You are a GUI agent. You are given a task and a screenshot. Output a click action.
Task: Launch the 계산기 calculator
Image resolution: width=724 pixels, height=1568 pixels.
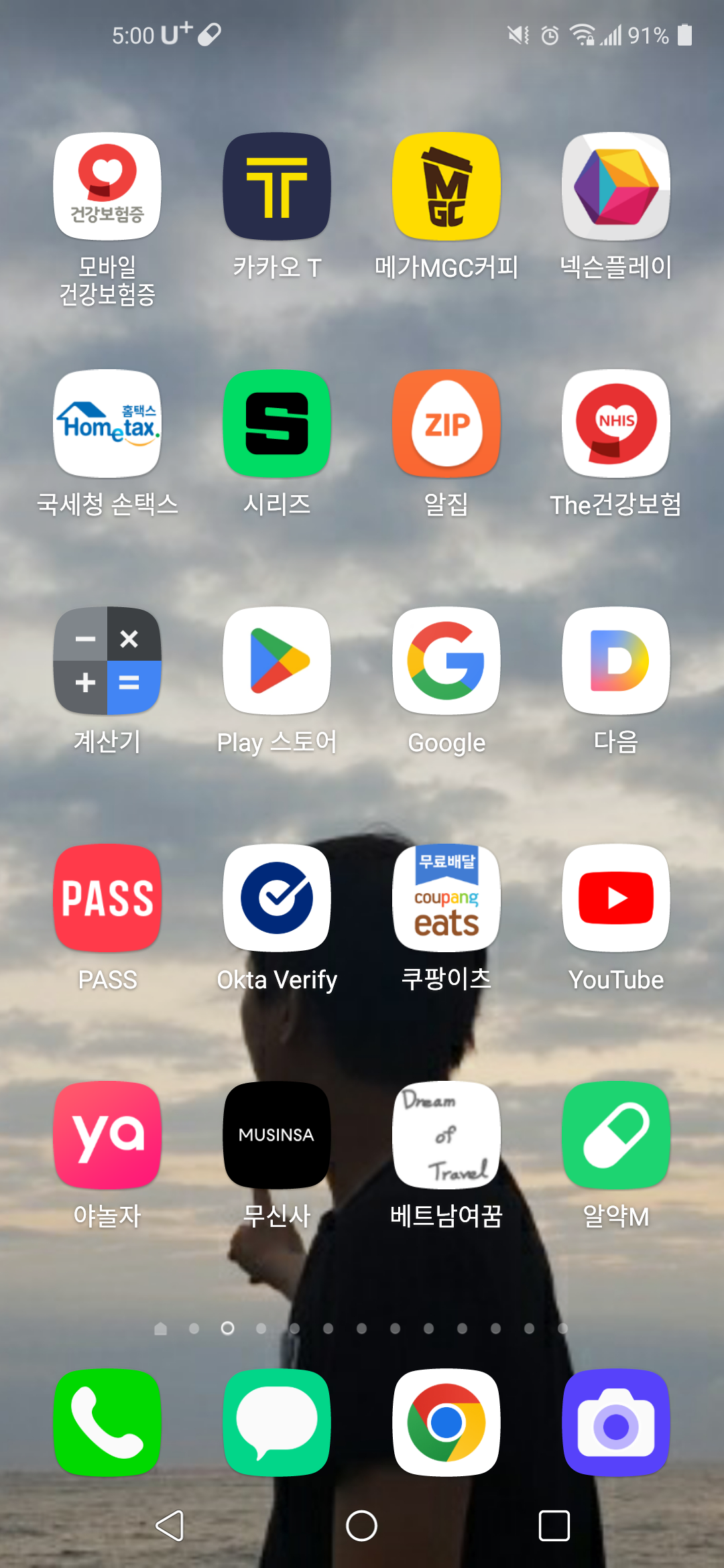(107, 661)
